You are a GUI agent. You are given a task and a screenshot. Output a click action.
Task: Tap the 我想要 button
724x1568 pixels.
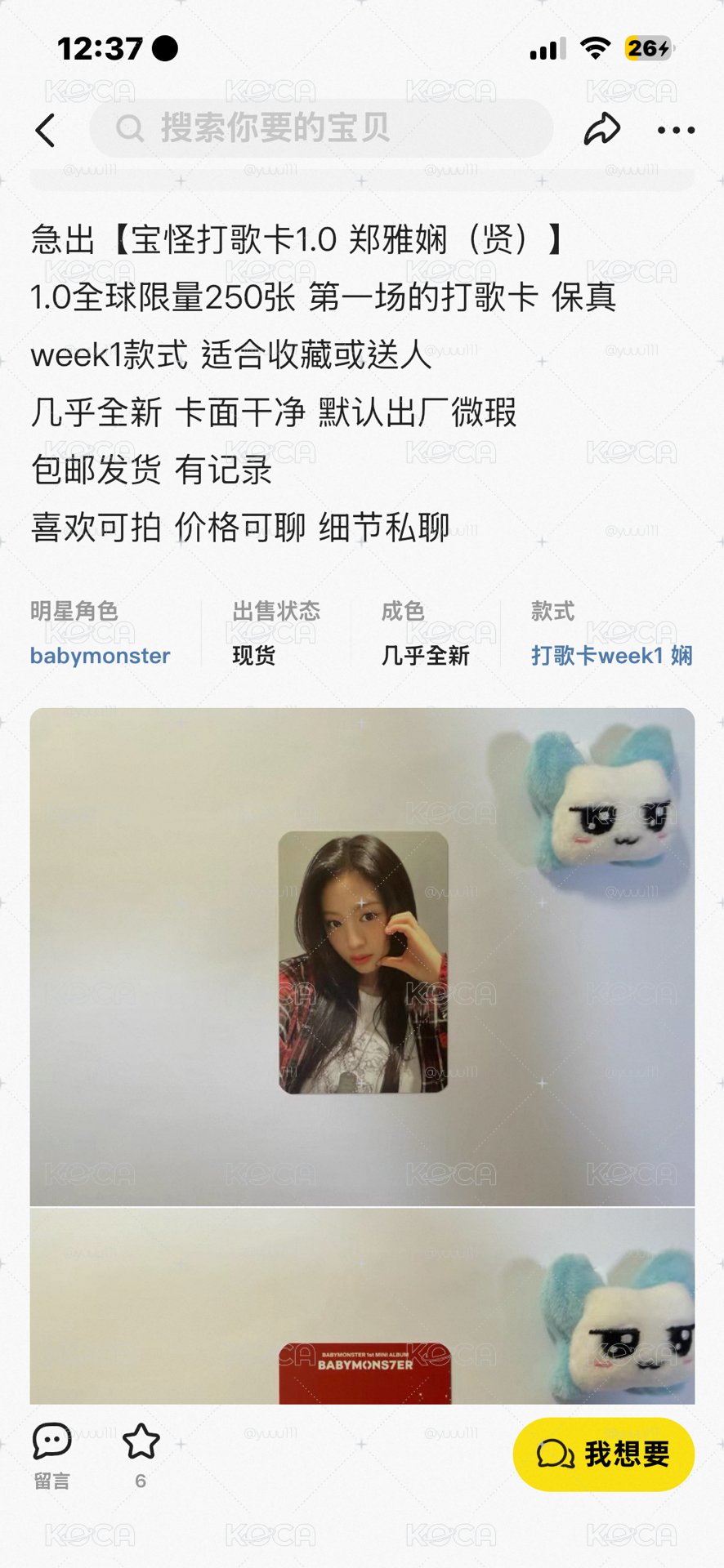tap(604, 1454)
